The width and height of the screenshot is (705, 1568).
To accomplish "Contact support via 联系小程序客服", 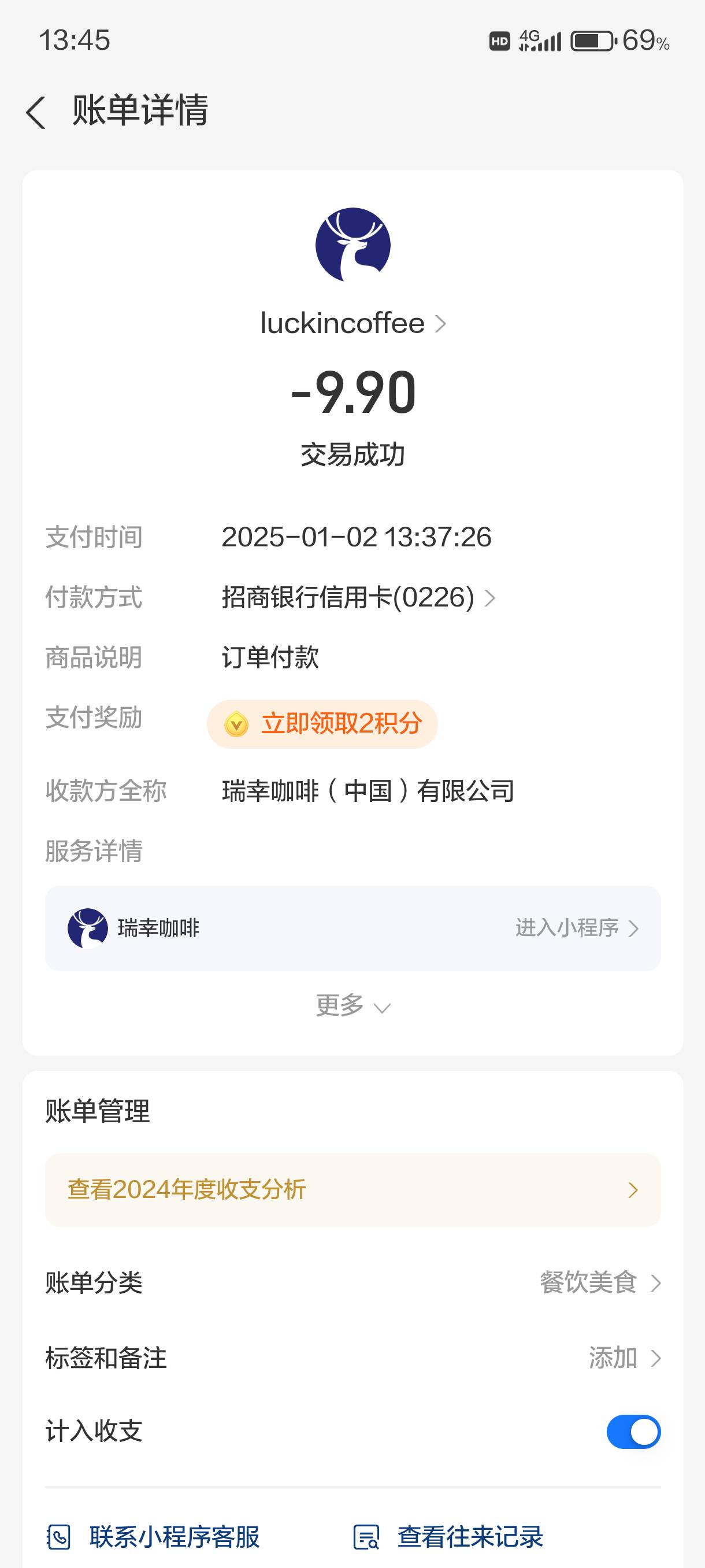I will tap(153, 1536).
